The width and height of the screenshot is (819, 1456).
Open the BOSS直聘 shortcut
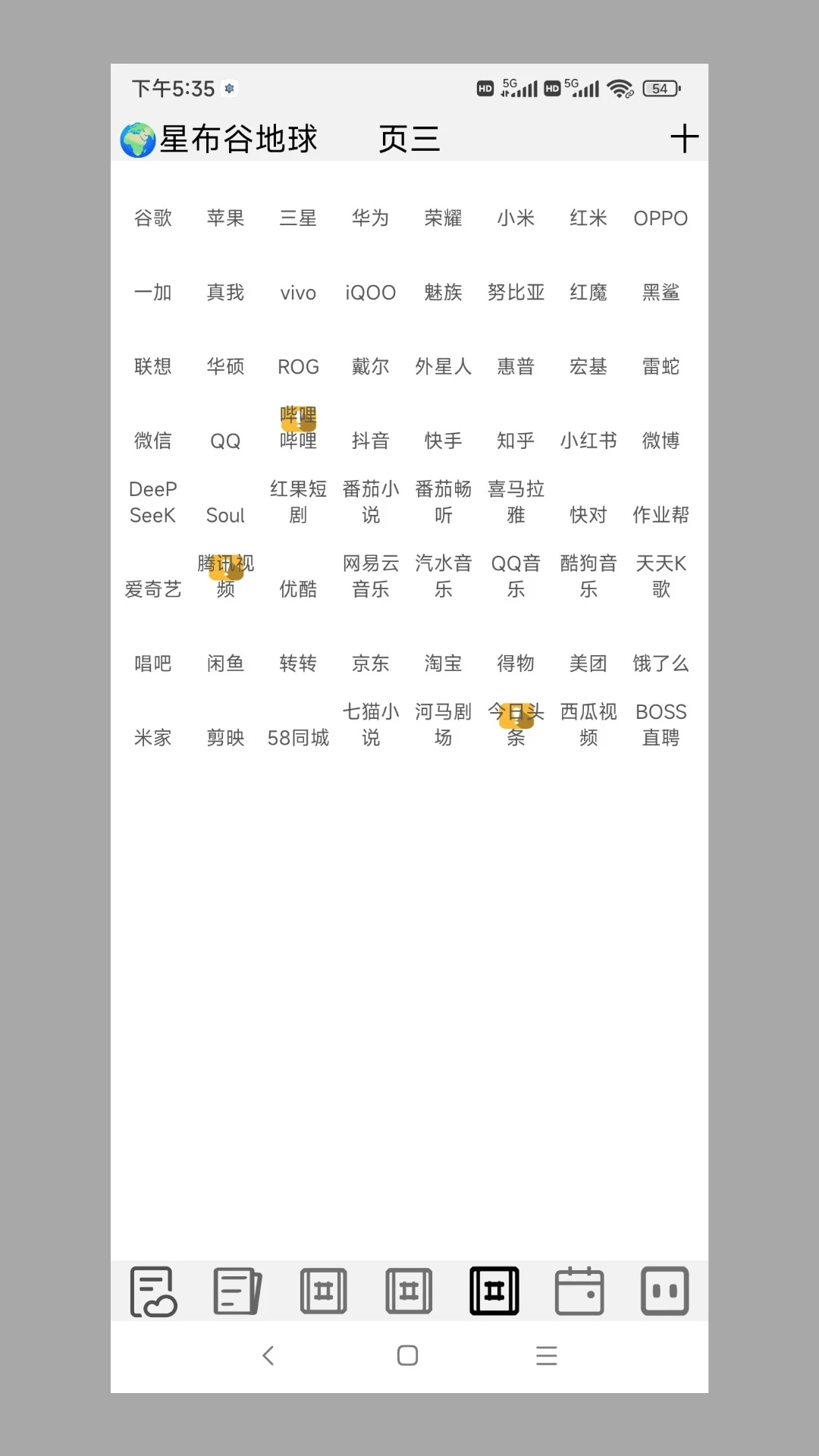coord(661,725)
